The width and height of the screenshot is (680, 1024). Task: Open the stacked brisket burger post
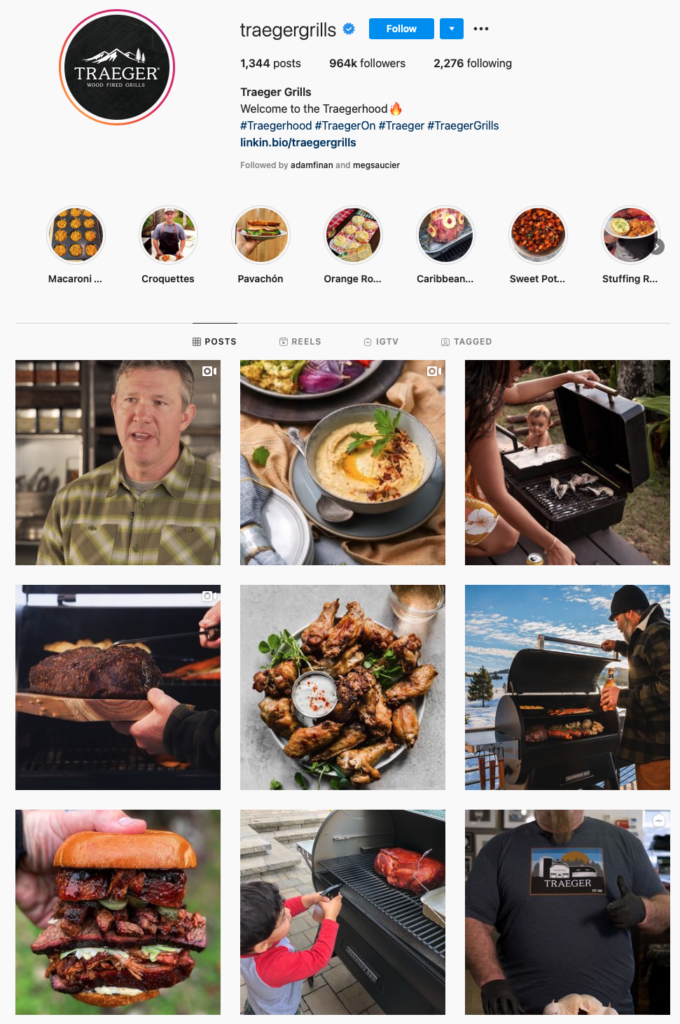click(117, 912)
